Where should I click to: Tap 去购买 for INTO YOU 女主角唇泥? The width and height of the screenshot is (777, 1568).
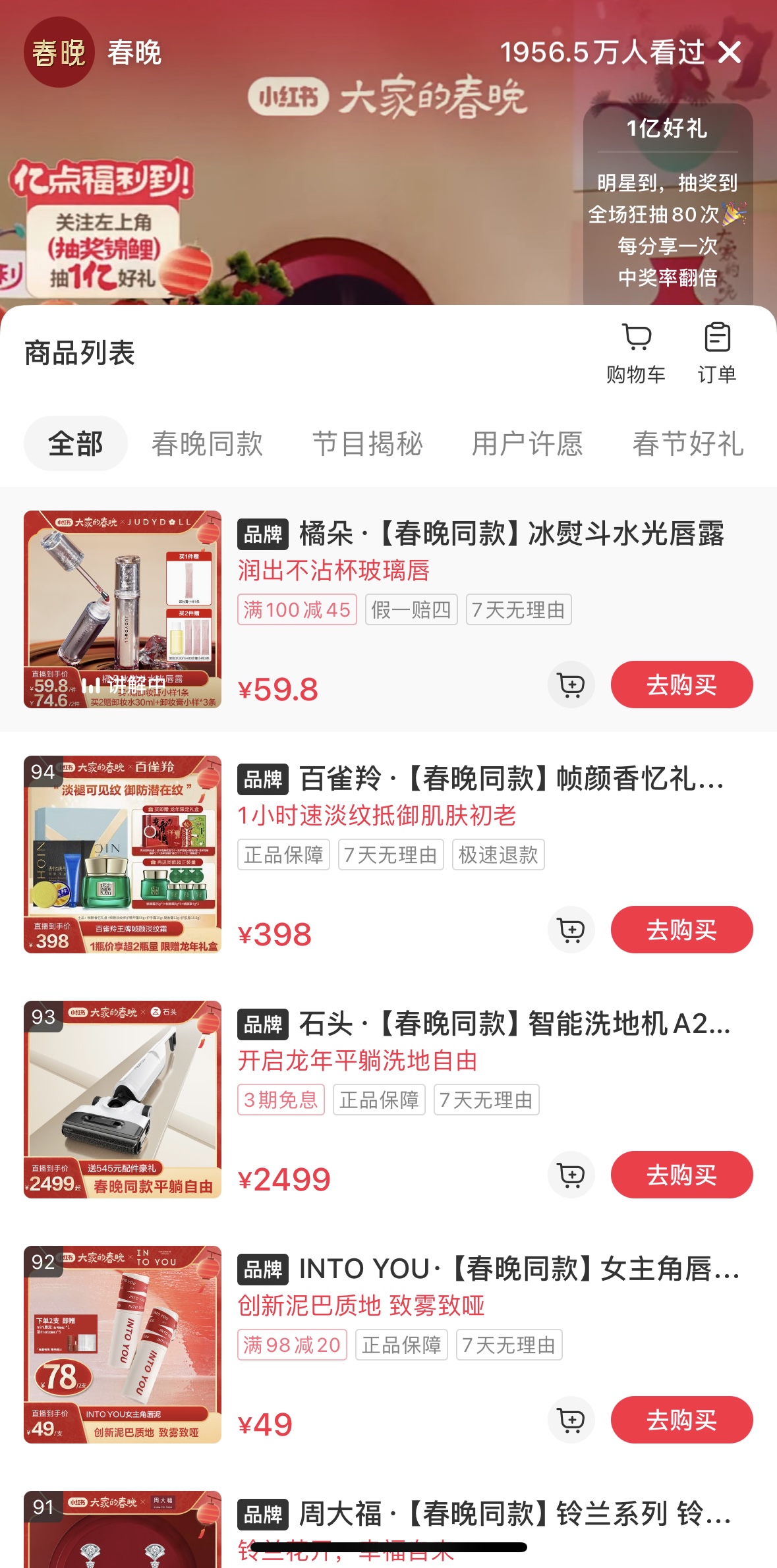click(x=681, y=1420)
